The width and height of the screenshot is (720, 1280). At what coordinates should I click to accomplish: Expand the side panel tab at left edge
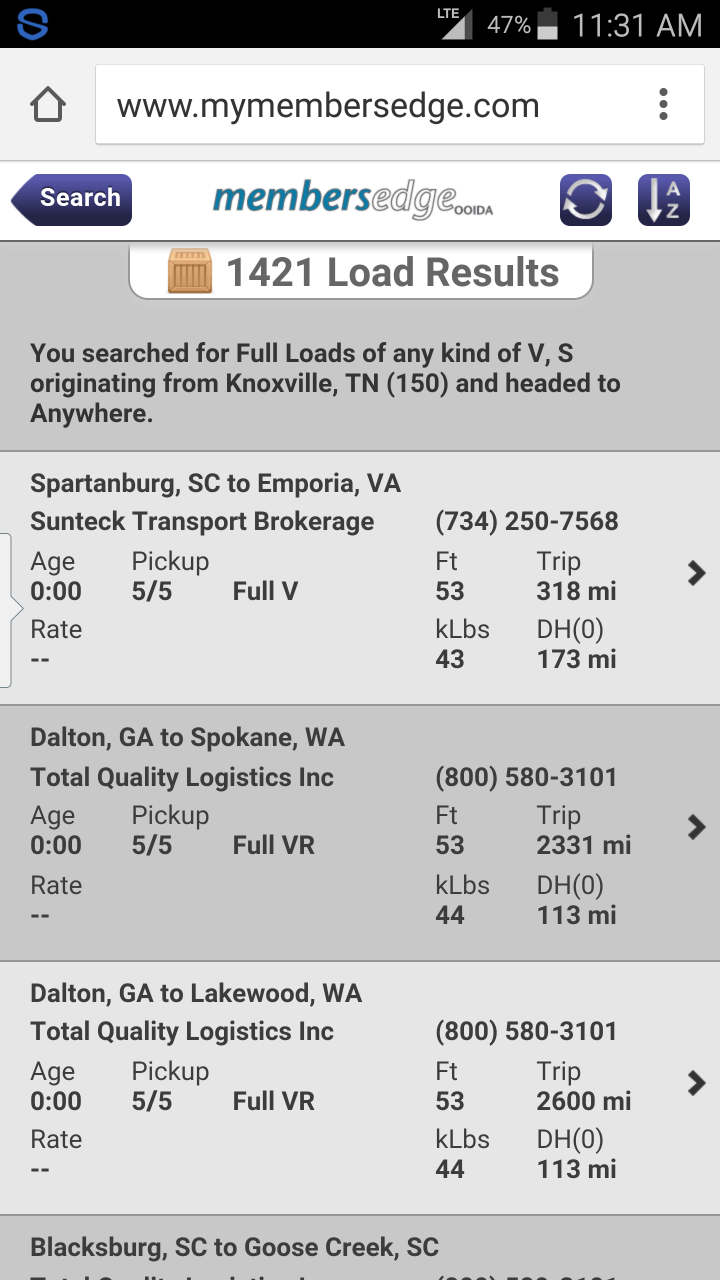(x=7, y=610)
